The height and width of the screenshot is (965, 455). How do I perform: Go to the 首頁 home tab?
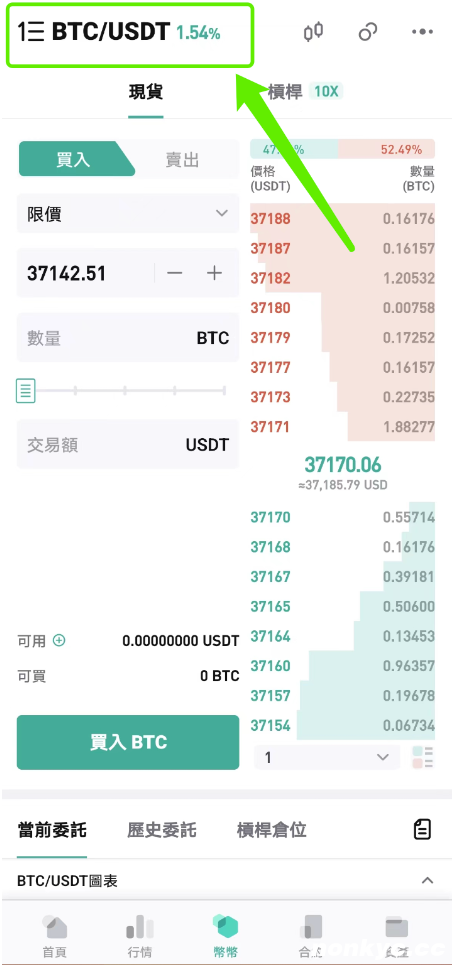tap(55, 936)
